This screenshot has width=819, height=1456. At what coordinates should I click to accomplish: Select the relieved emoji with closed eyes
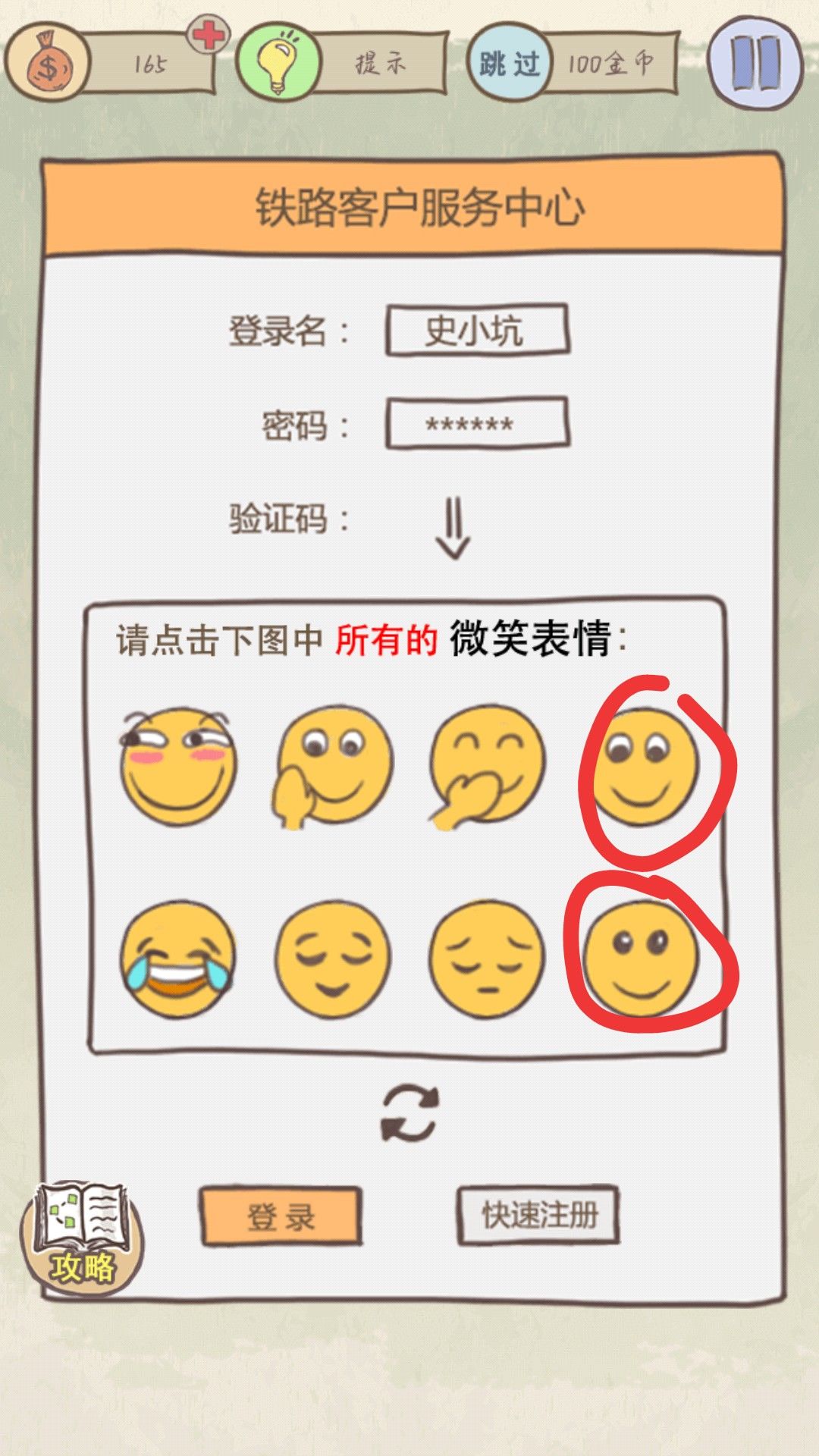(x=334, y=960)
